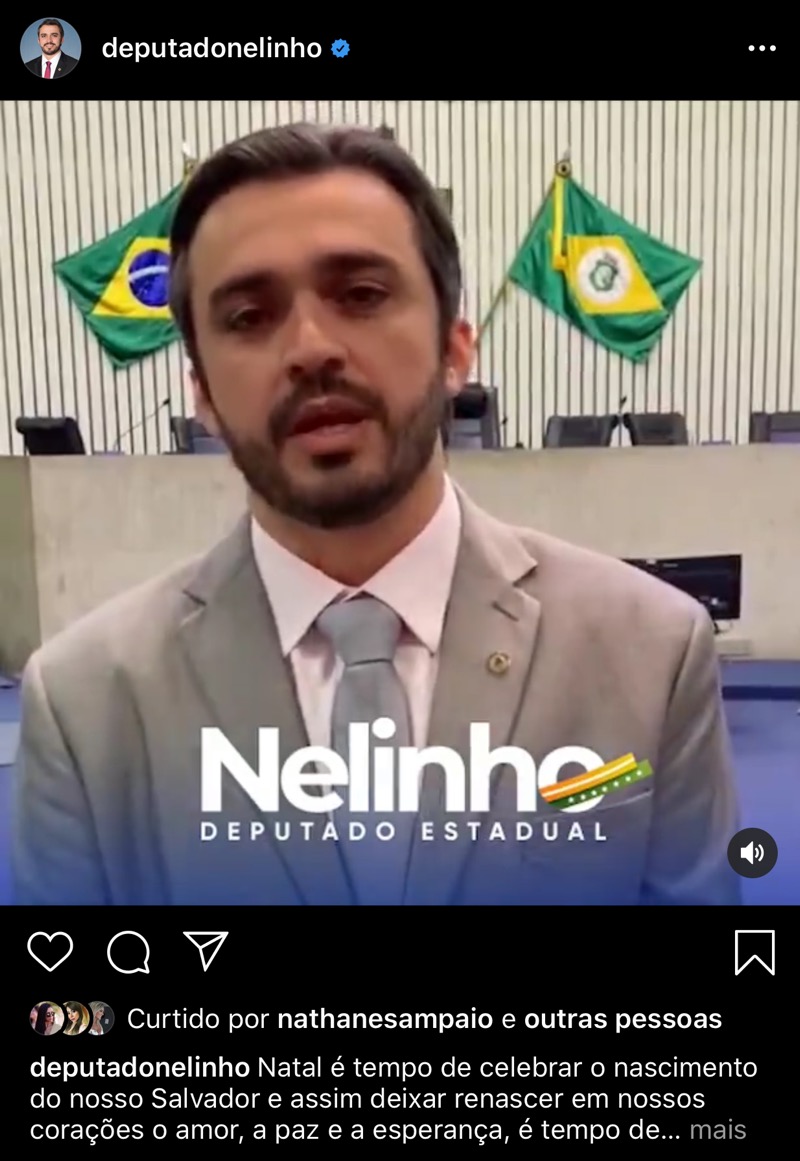Open nathanesampaio's profile from the likes

(x=384, y=1019)
